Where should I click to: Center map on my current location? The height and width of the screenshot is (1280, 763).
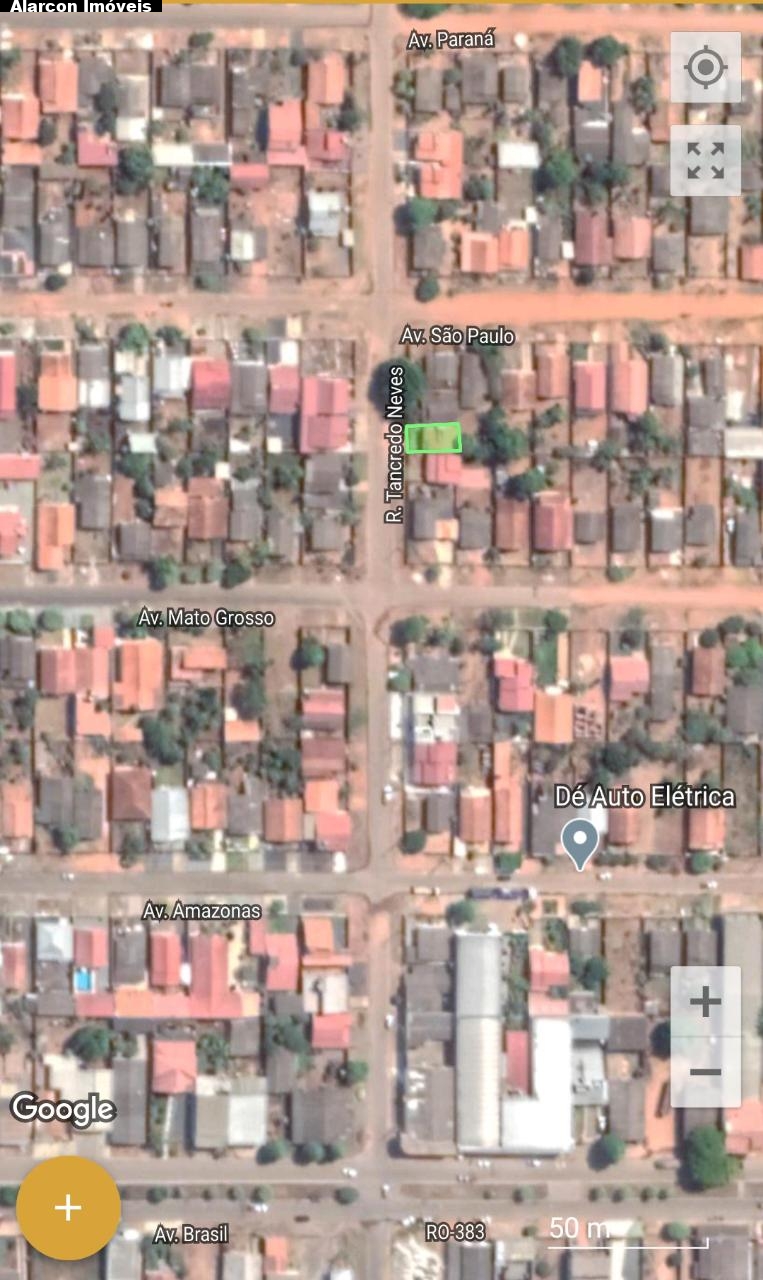point(705,67)
